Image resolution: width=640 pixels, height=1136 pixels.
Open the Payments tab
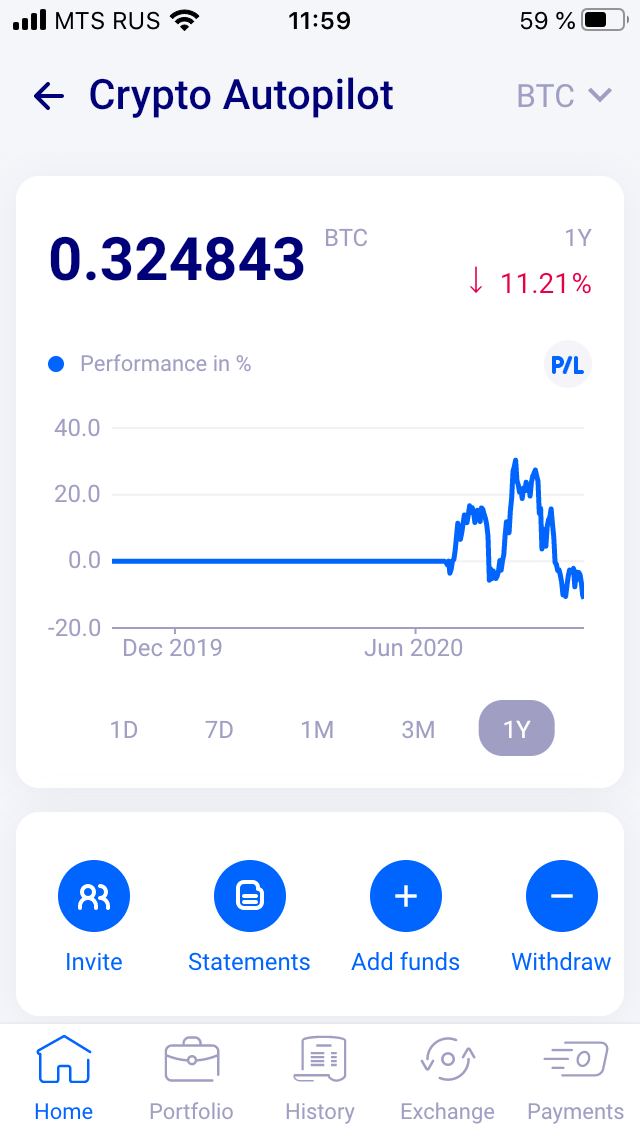tap(575, 1079)
